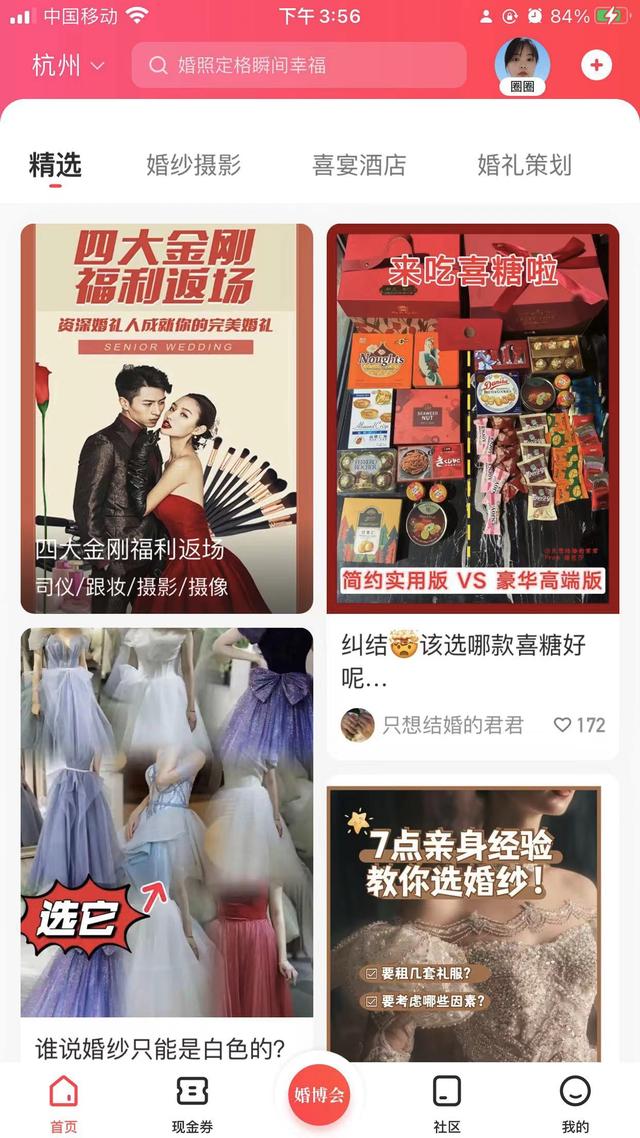
Task: Tap the search box 婚照定格瞬间幸福
Action: coord(299,65)
